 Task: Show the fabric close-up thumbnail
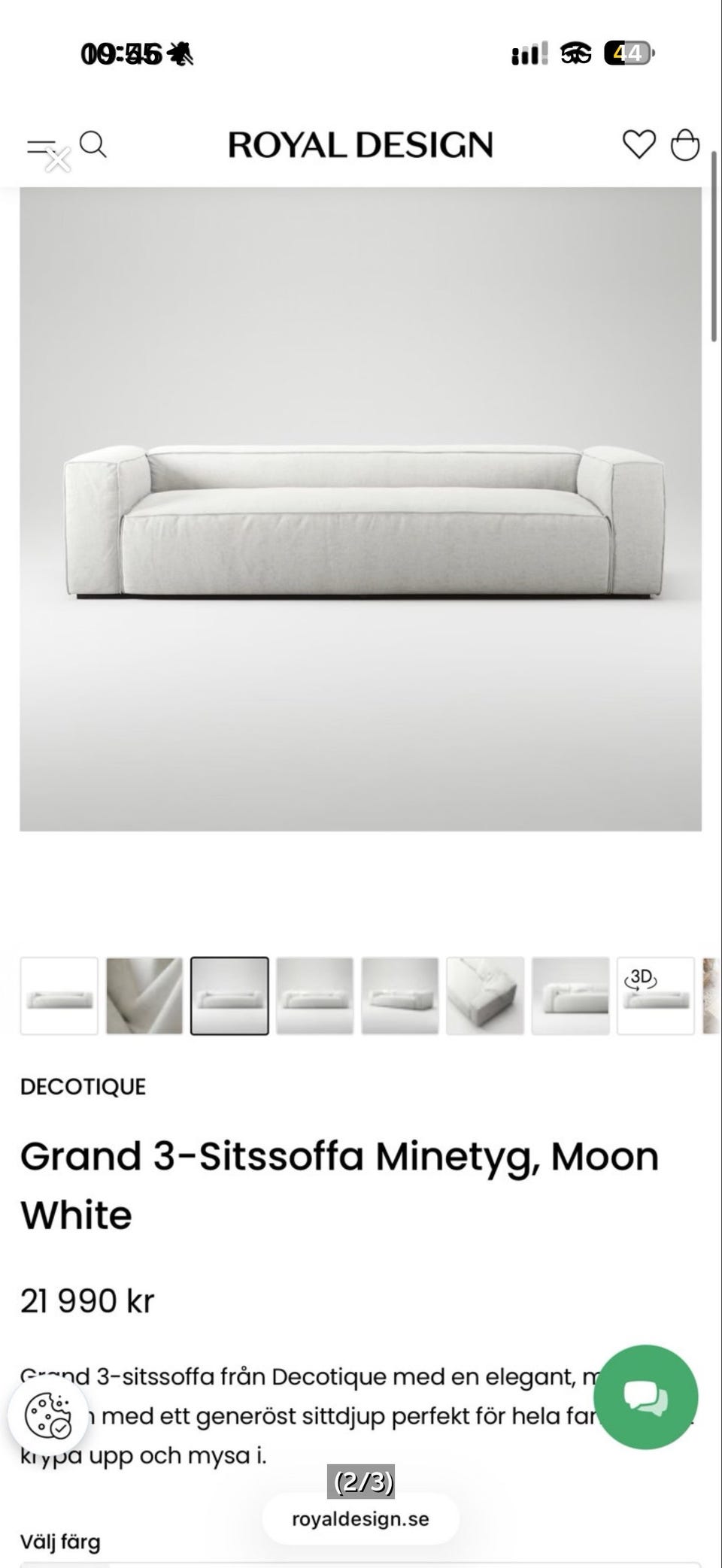coord(144,995)
